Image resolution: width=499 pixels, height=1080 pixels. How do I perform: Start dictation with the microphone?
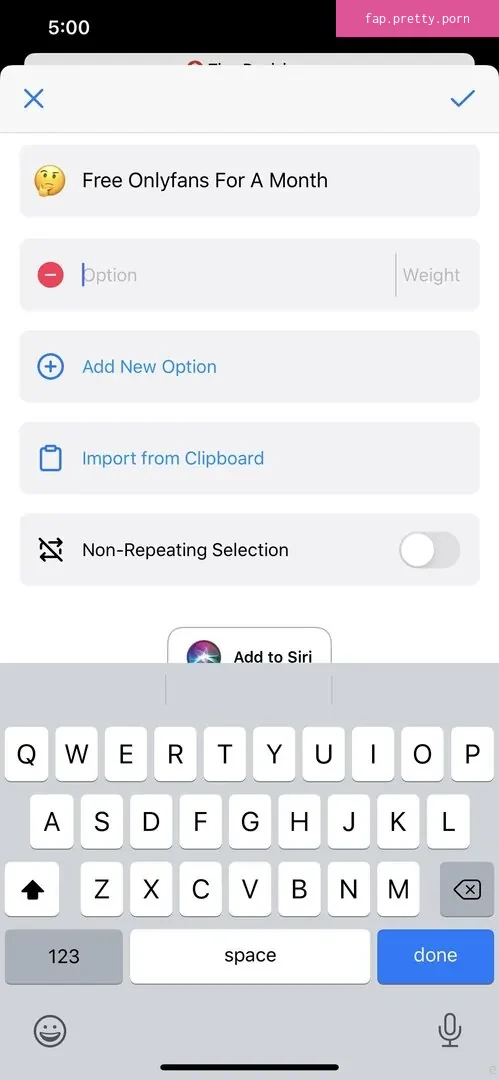tap(449, 1030)
